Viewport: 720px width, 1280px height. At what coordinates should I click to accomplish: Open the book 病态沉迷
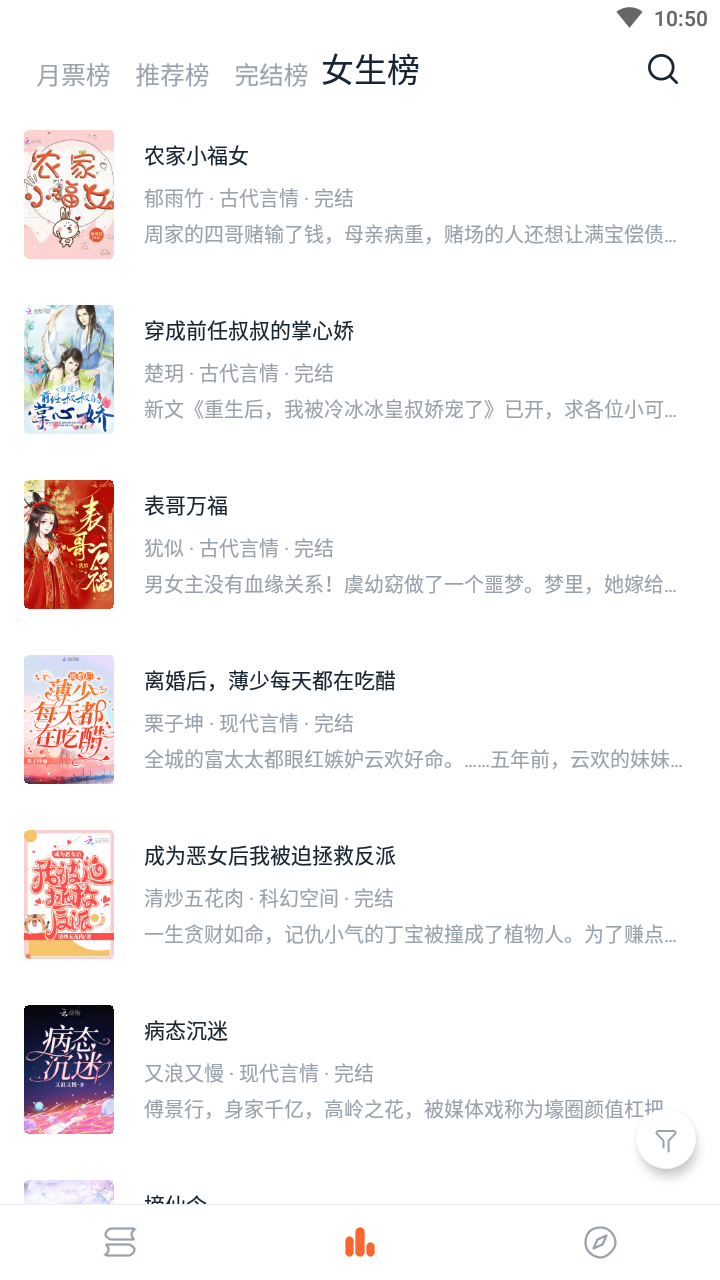pos(360,1070)
